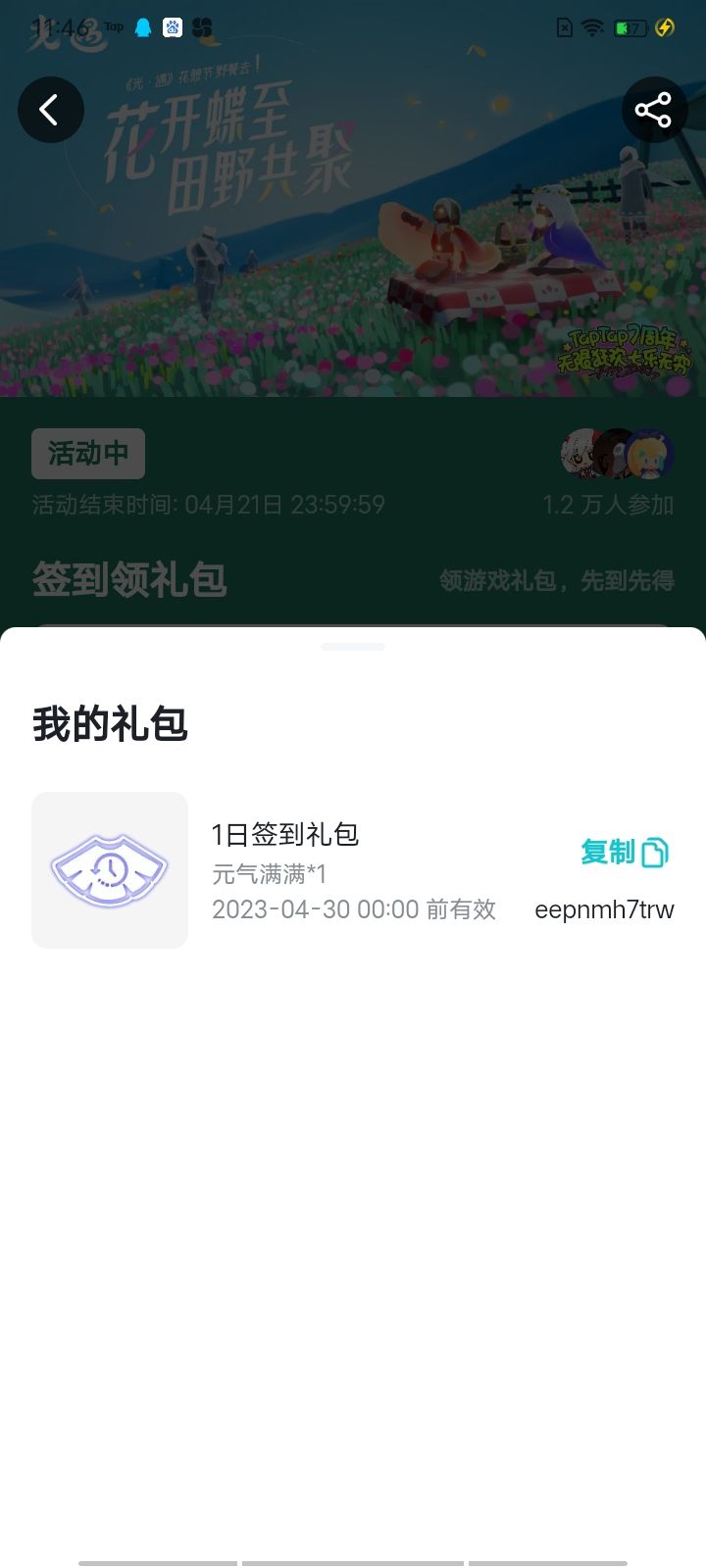The image size is (706, 1568).
Task: Tap the charging lightning icon in status bar
Action: pyautogui.click(x=663, y=28)
